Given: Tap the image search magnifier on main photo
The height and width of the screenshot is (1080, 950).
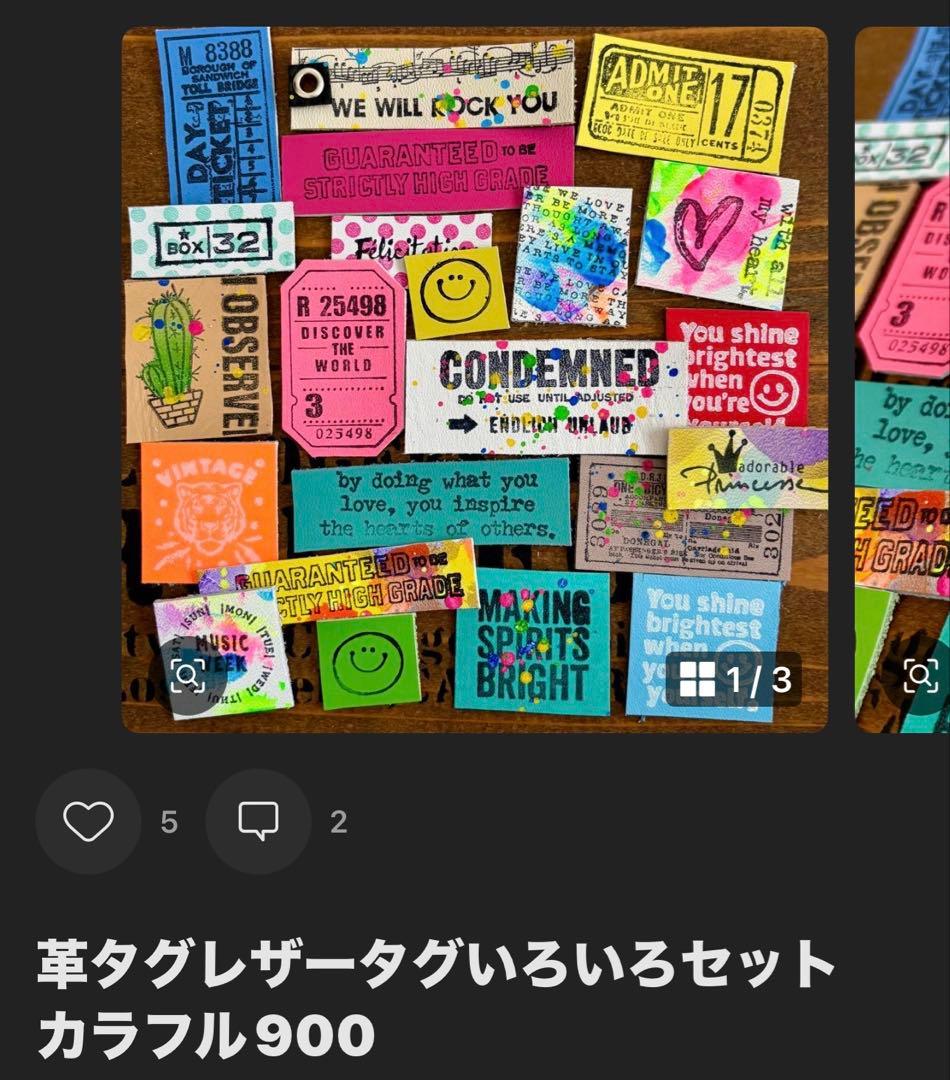Looking at the screenshot, I should tap(185, 678).
